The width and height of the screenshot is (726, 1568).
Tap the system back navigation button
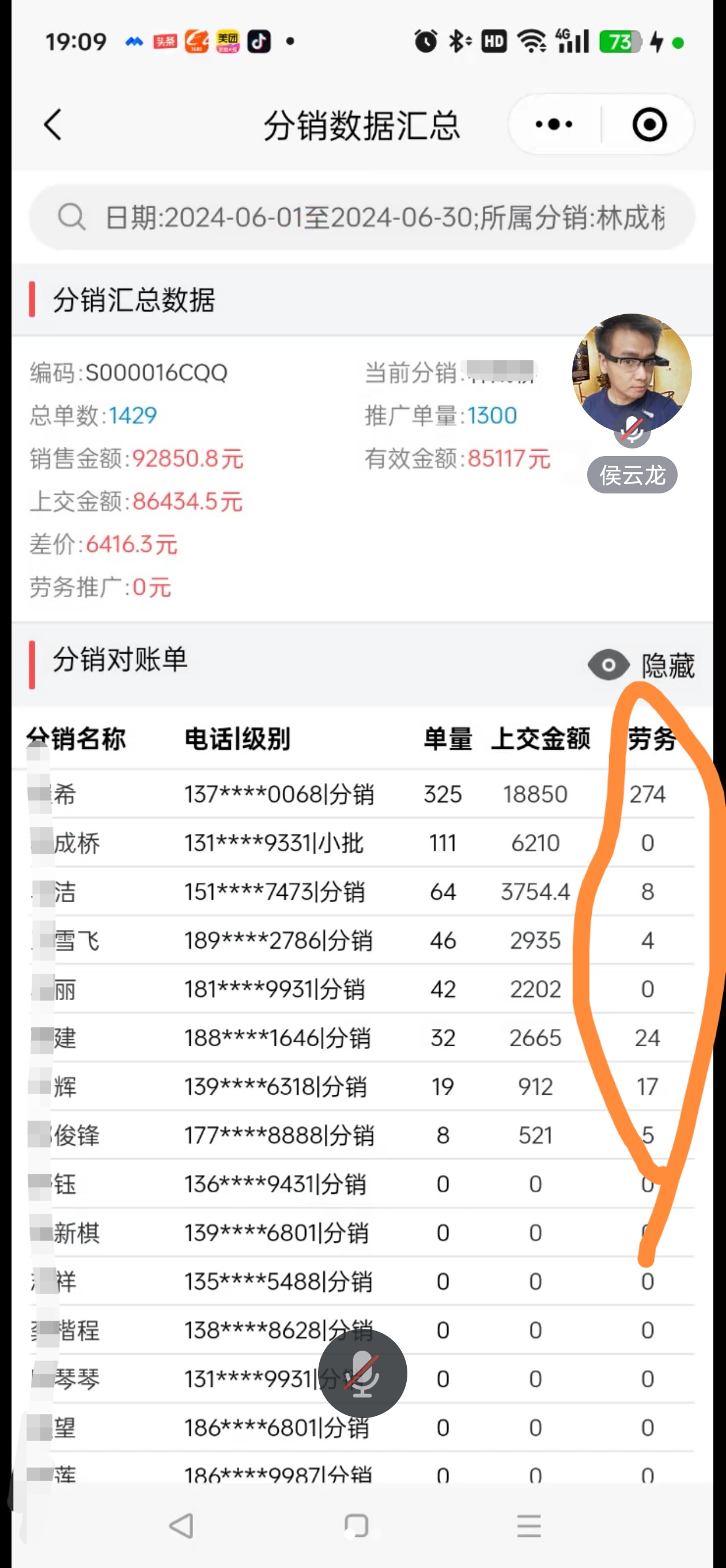click(x=181, y=1525)
